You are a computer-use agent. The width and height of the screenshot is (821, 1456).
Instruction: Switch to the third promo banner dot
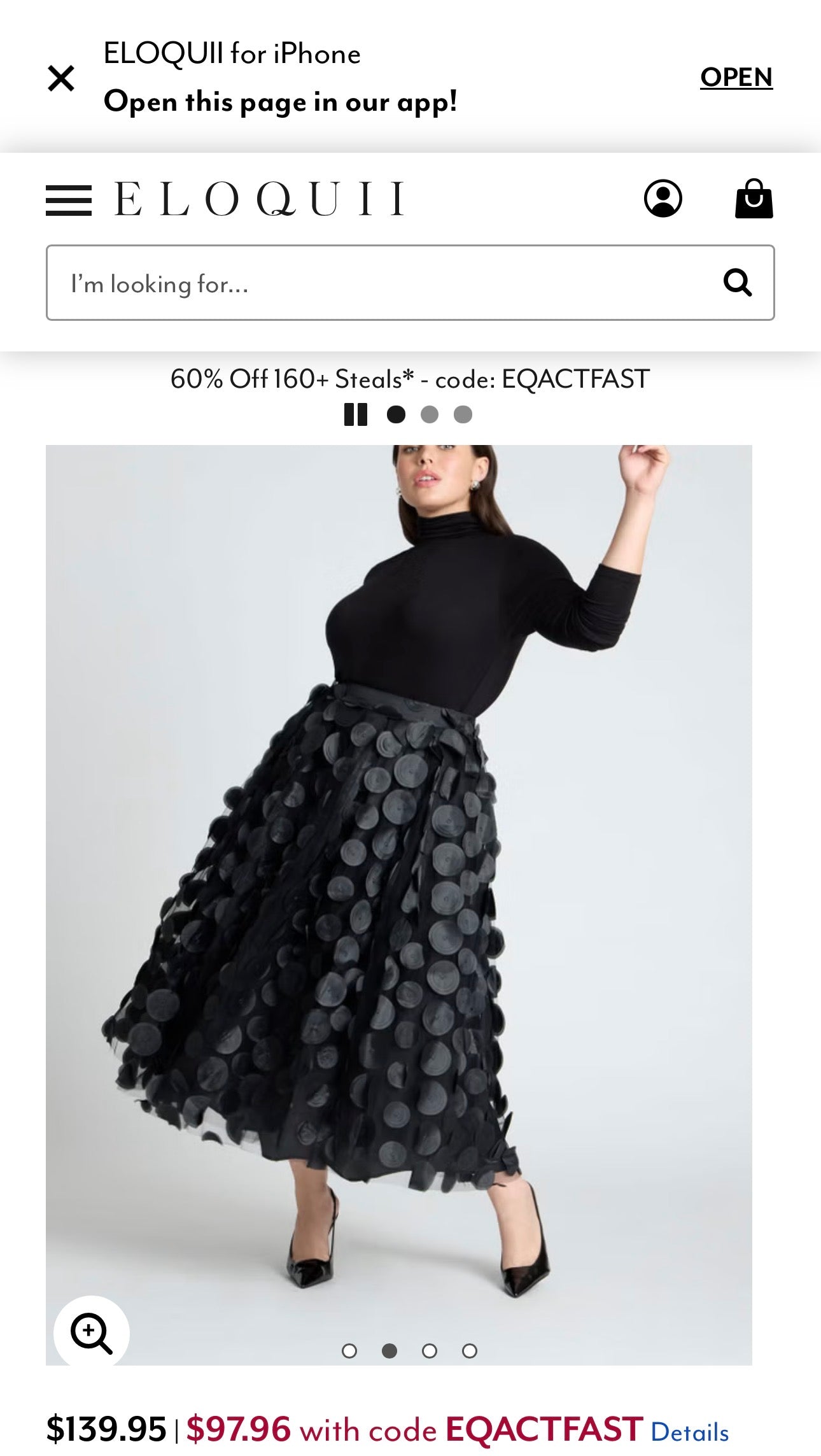(463, 414)
